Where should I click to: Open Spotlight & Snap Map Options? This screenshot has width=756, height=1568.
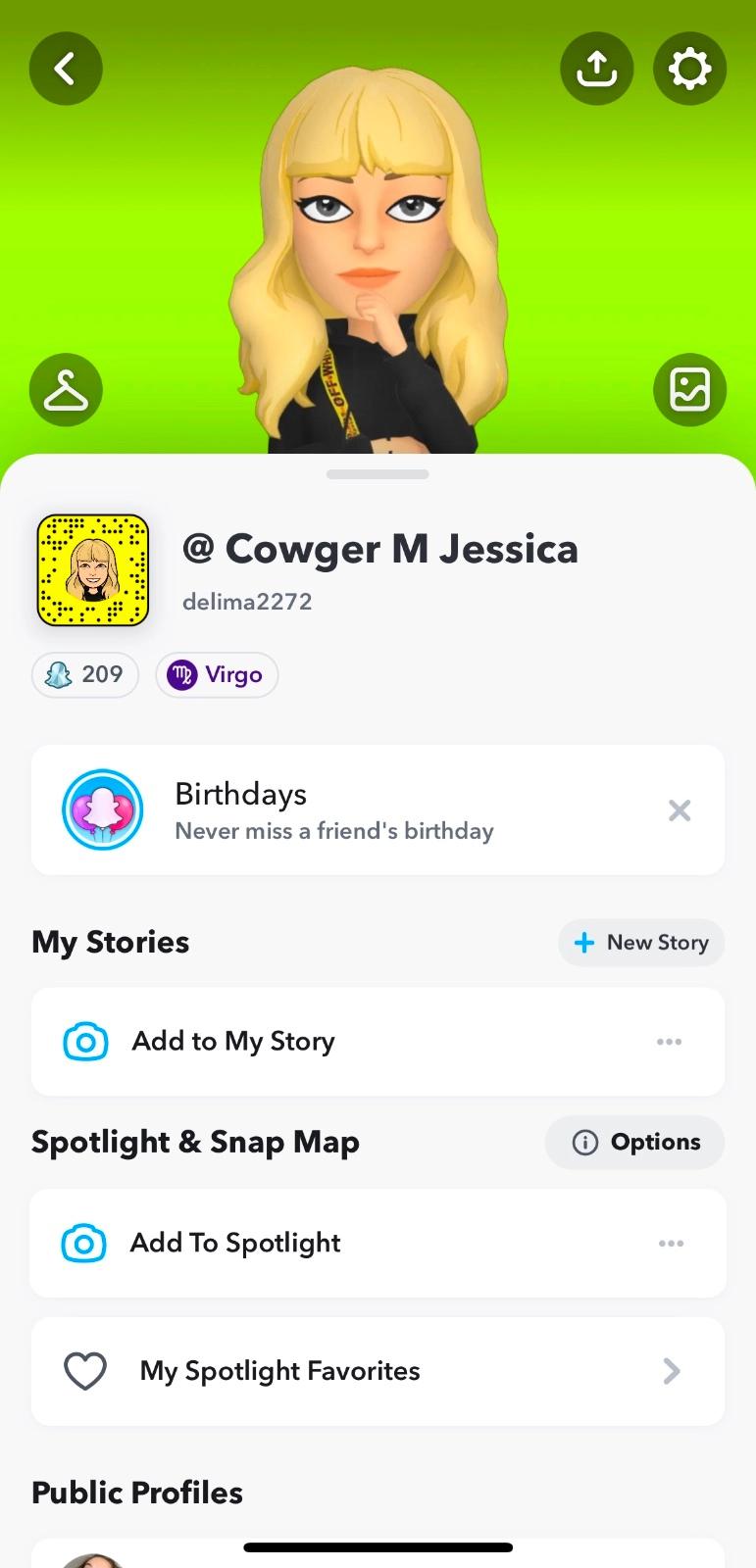tap(635, 1143)
